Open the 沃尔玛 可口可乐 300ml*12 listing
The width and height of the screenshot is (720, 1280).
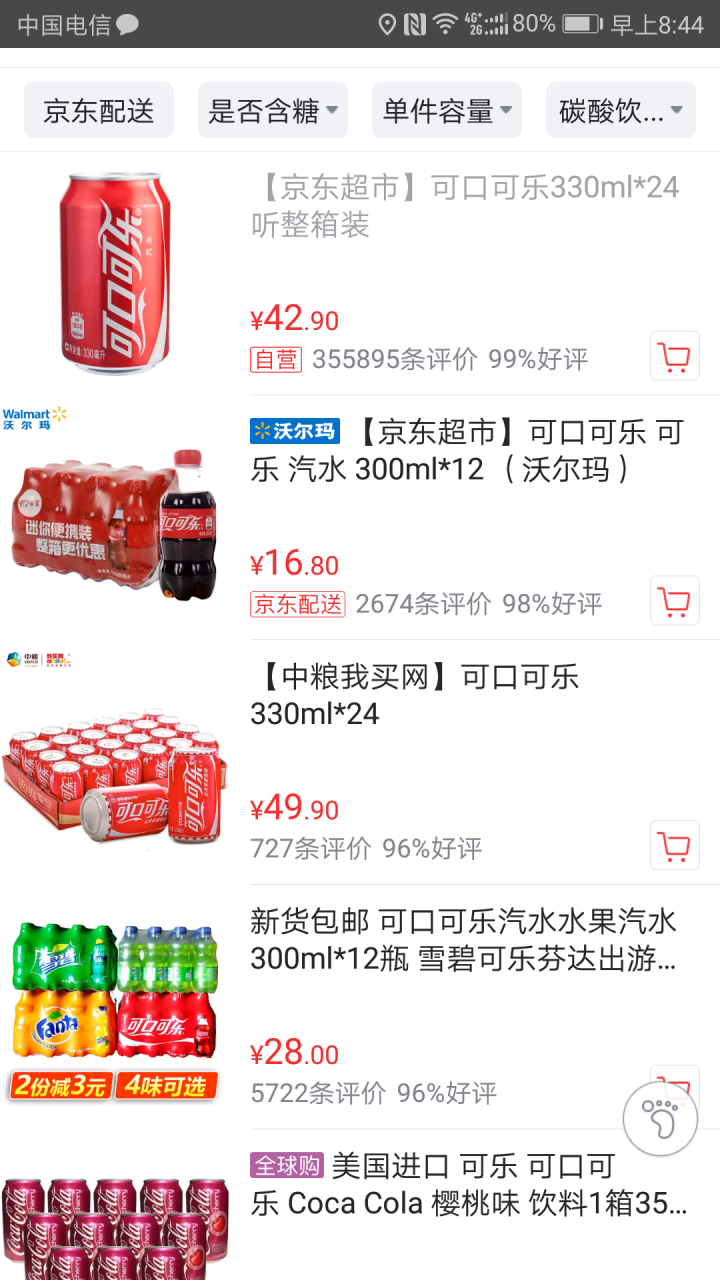click(x=360, y=518)
